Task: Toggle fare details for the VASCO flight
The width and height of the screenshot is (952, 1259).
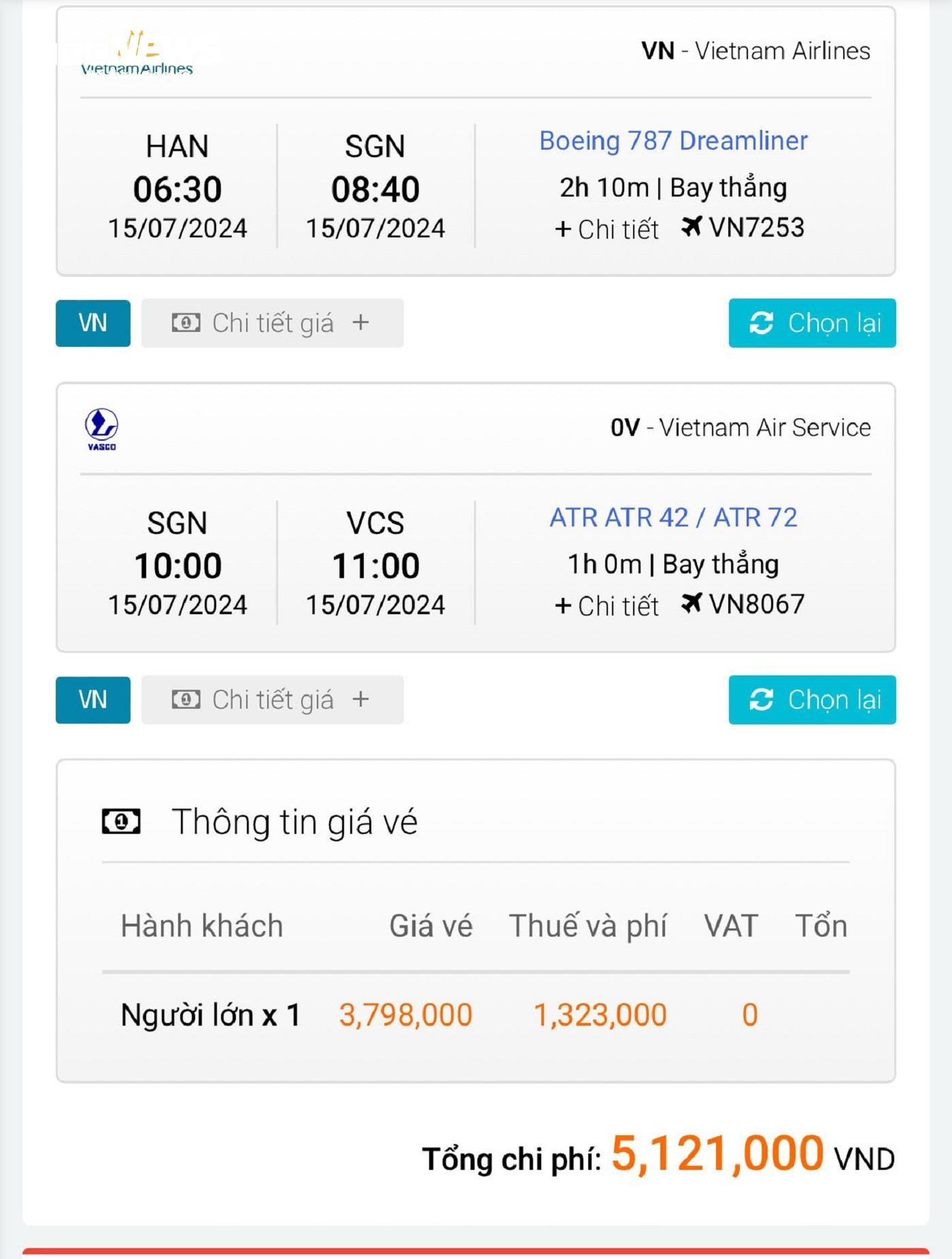Action: click(x=272, y=701)
